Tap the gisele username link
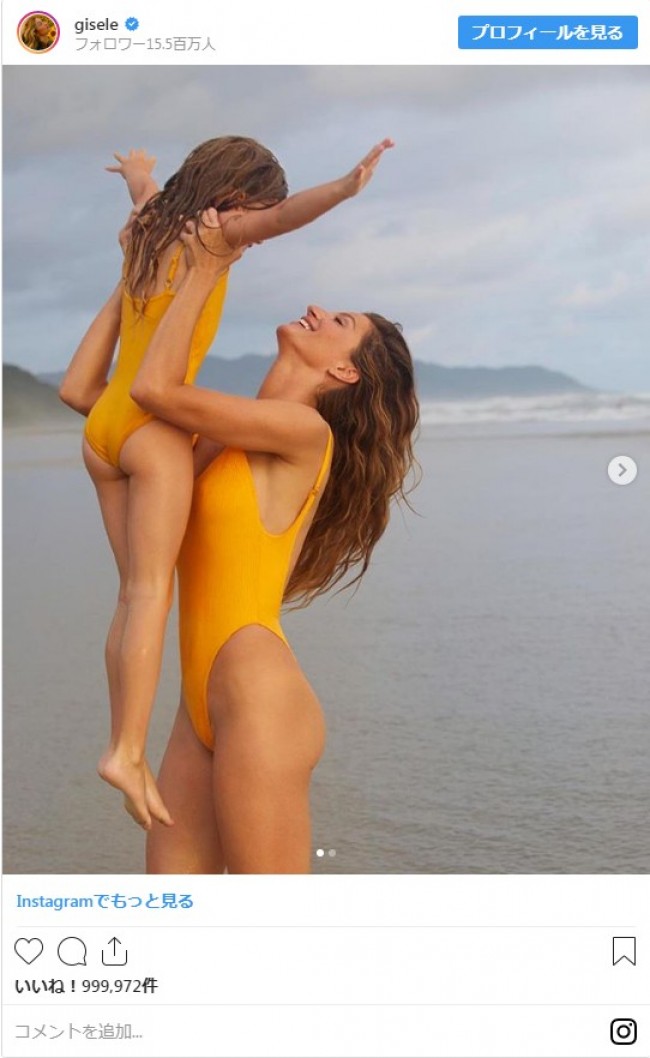This screenshot has height=1058, width=650. (x=96, y=24)
